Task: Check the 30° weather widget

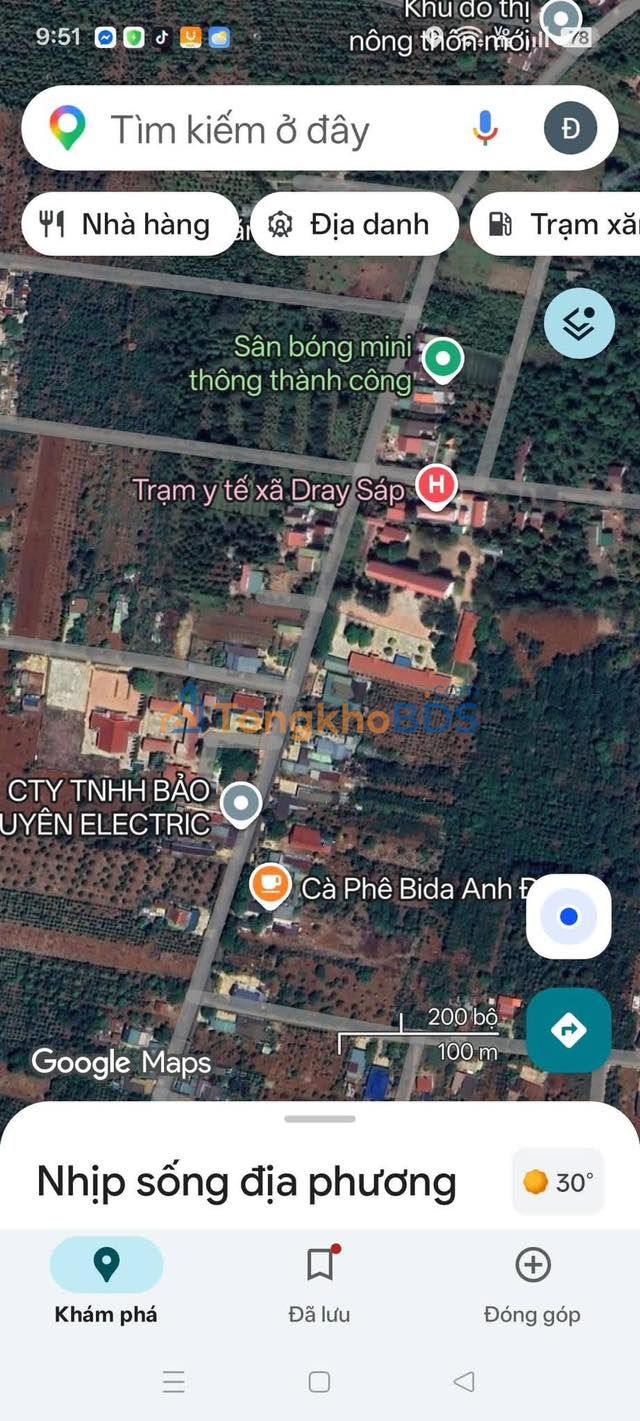Action: (x=558, y=1182)
